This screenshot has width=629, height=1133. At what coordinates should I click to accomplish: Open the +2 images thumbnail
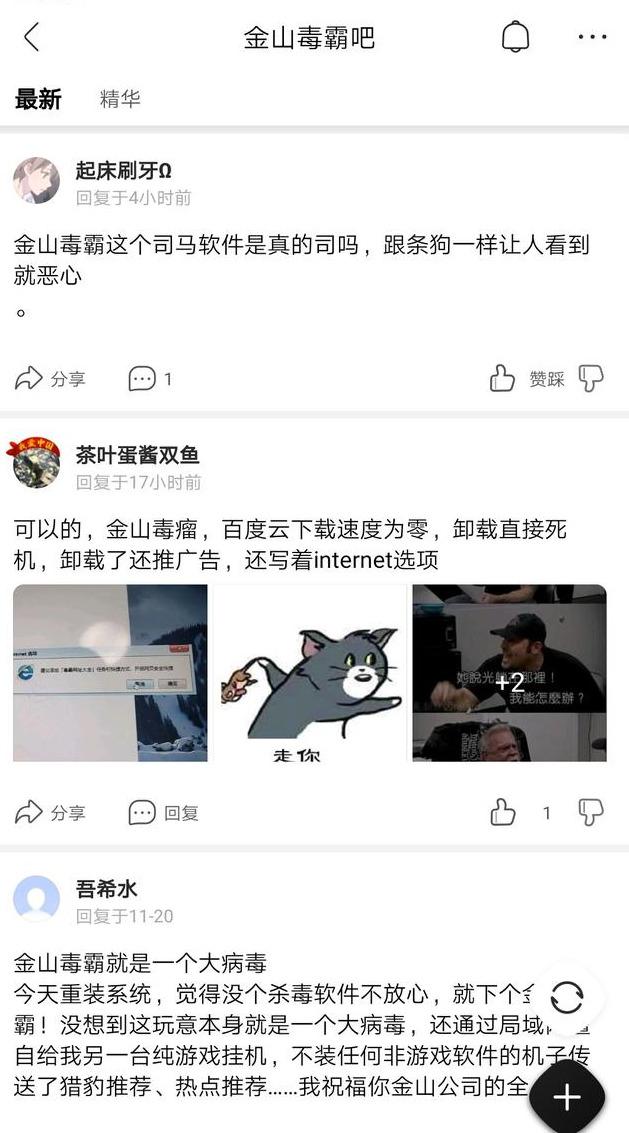(x=510, y=673)
